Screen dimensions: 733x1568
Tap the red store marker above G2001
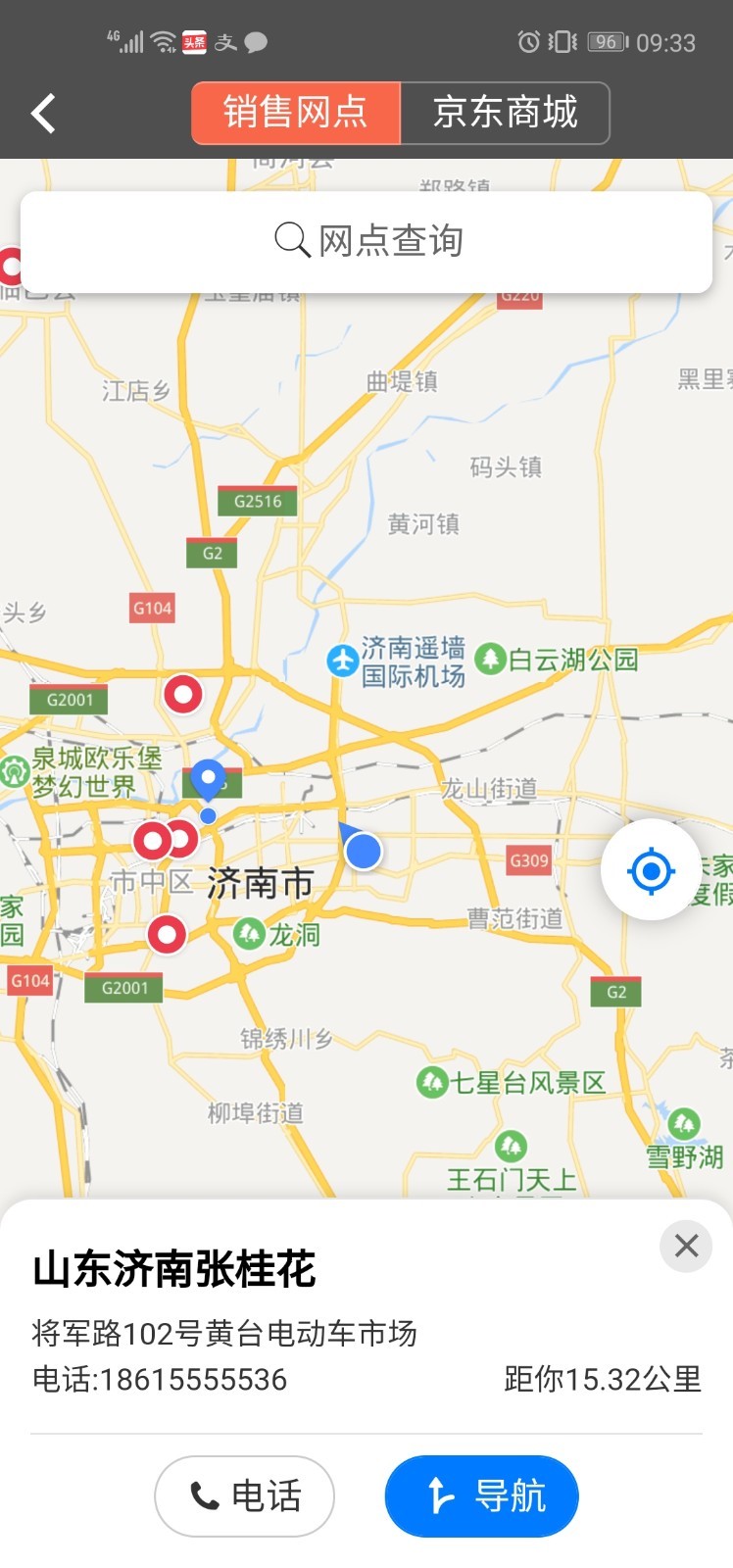(167, 934)
